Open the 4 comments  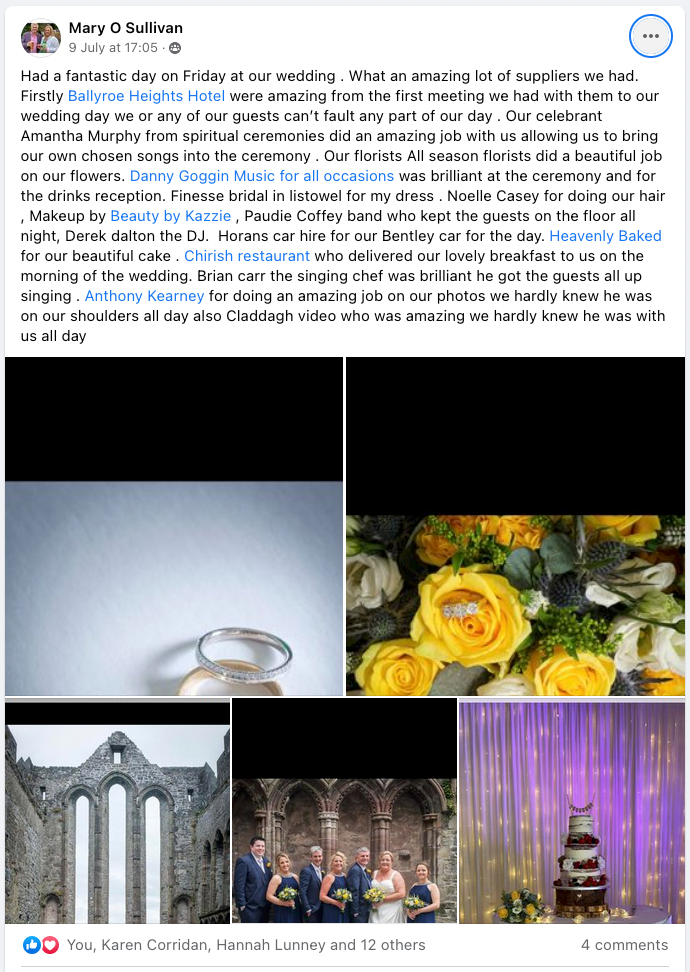pos(624,944)
